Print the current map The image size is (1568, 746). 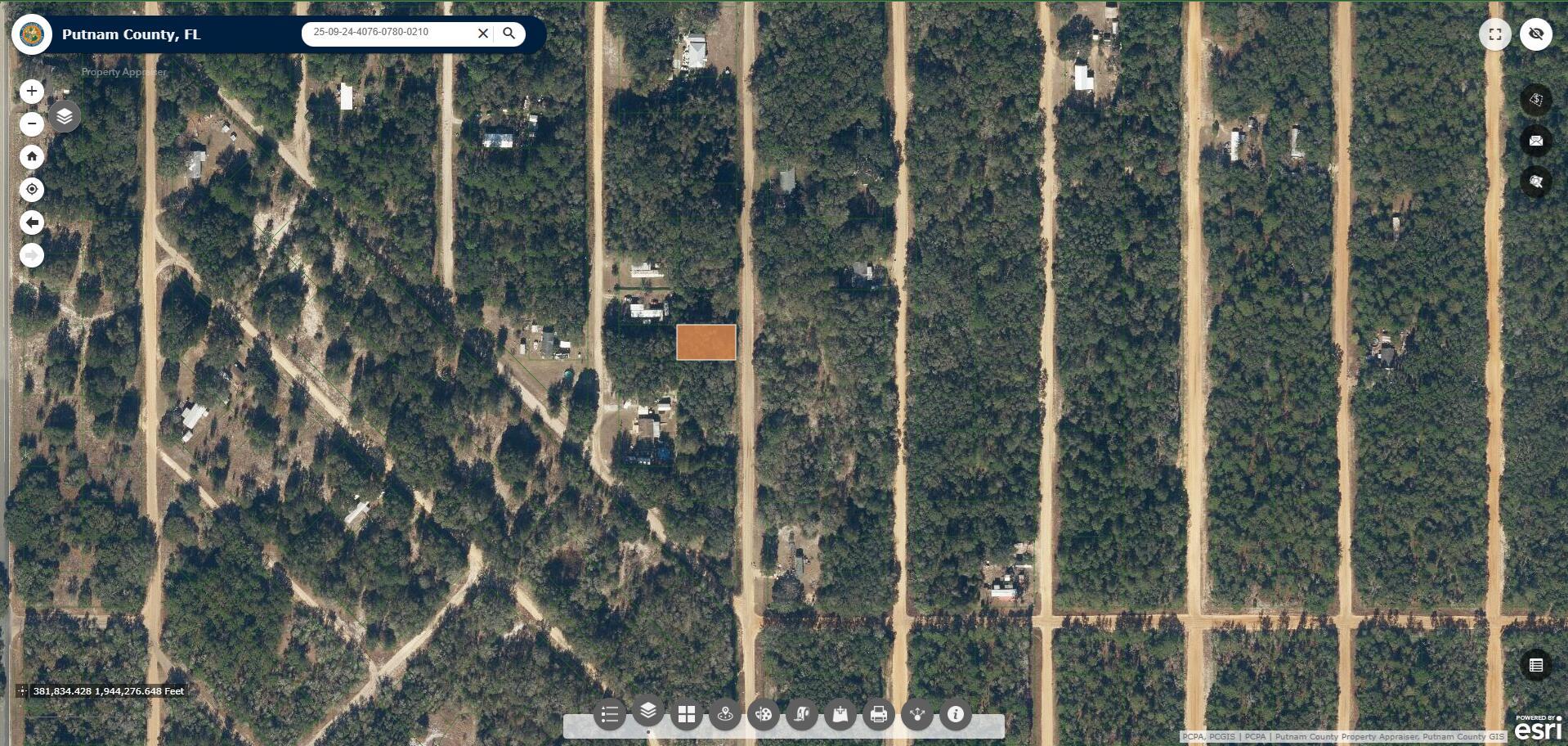(879, 715)
